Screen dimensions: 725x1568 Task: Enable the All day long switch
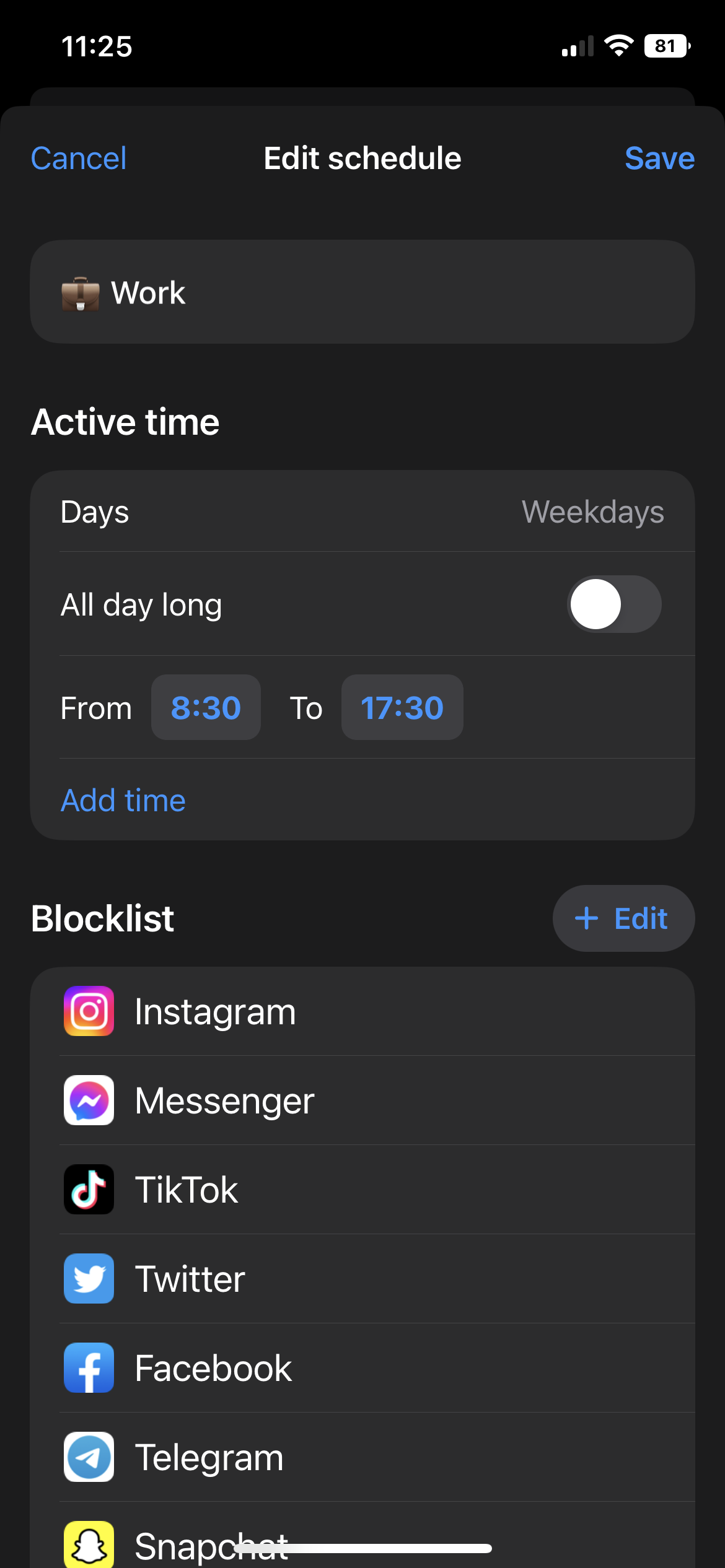pos(613,604)
